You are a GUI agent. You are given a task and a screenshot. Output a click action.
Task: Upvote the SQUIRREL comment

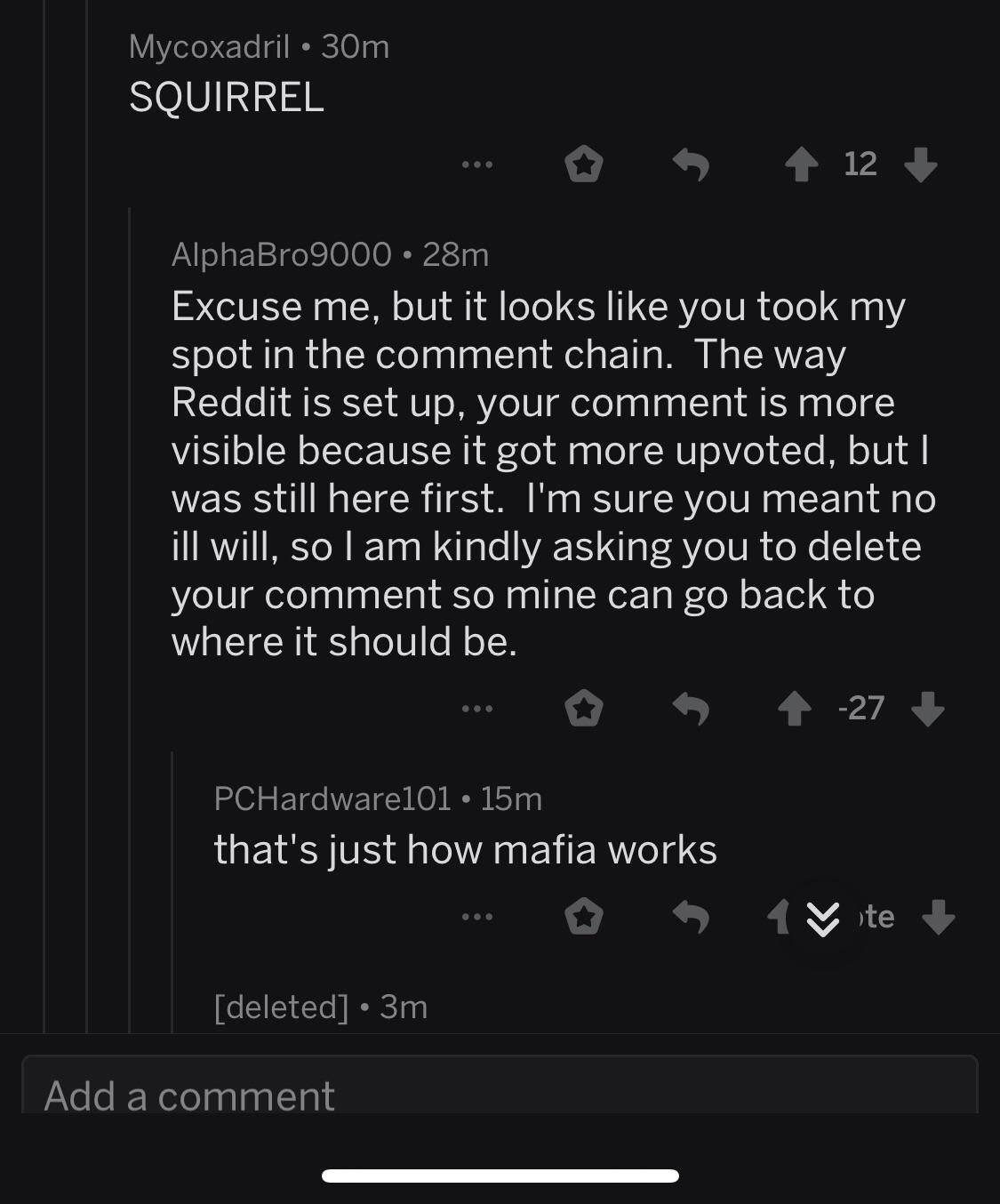pyautogui.click(x=804, y=165)
